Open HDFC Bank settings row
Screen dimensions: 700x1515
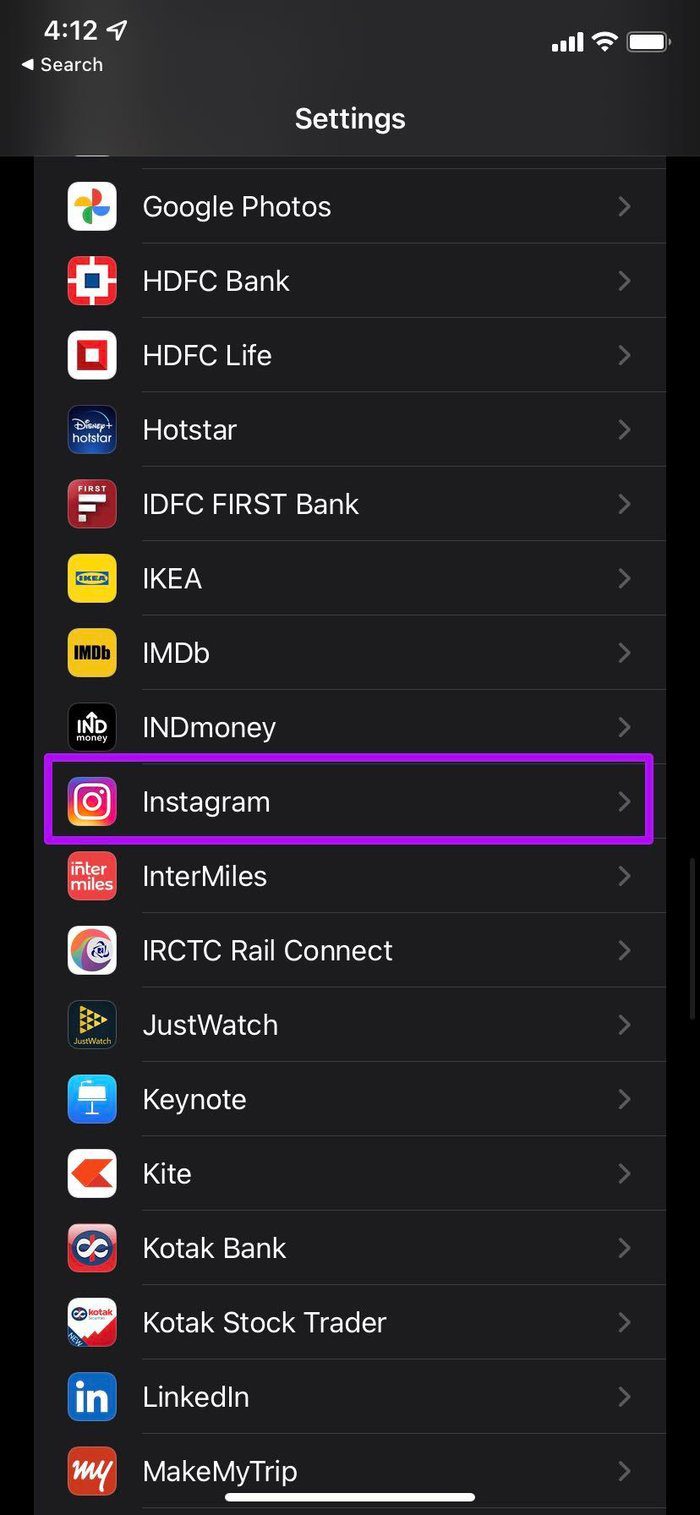(350, 281)
